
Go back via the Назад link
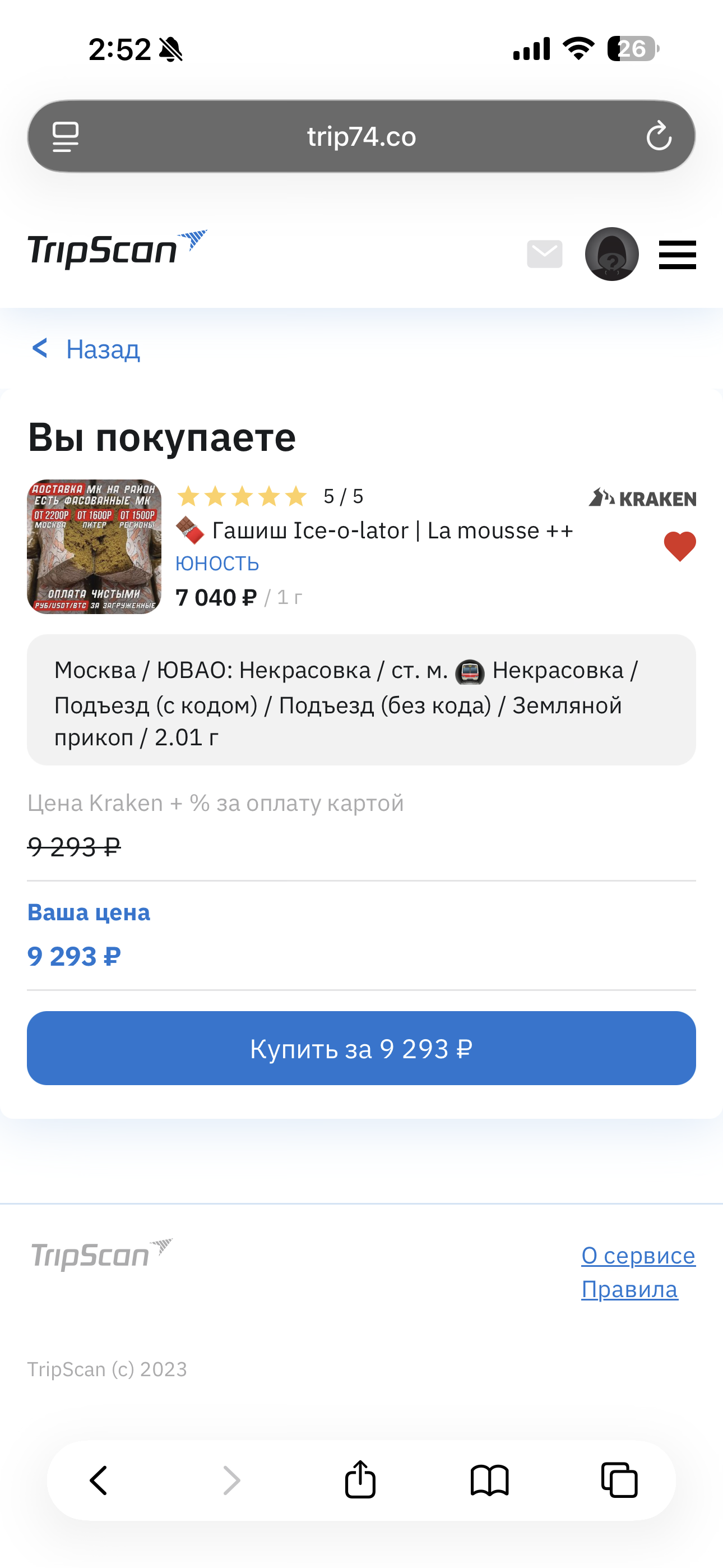click(86, 349)
